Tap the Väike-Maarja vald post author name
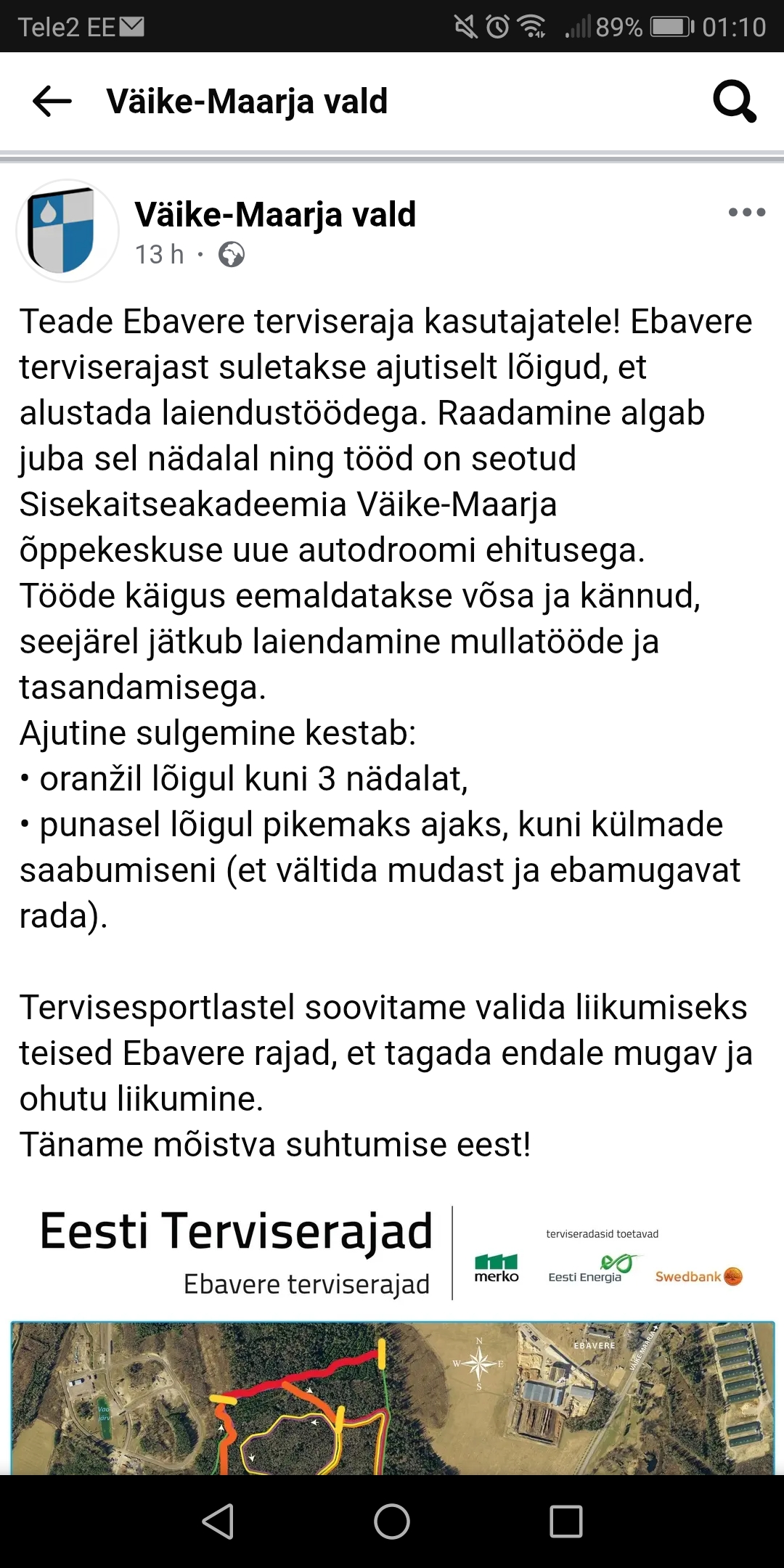The height and width of the screenshot is (1568, 784). (x=275, y=215)
